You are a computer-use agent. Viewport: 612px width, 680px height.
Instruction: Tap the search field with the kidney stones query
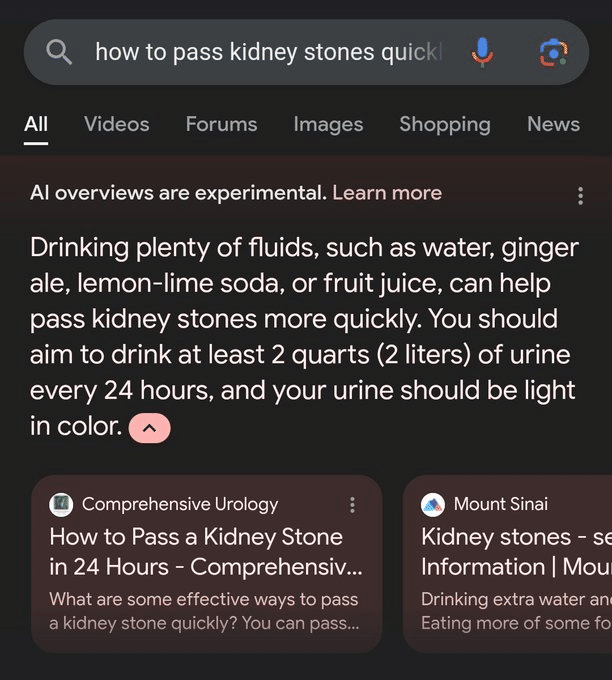click(x=268, y=52)
